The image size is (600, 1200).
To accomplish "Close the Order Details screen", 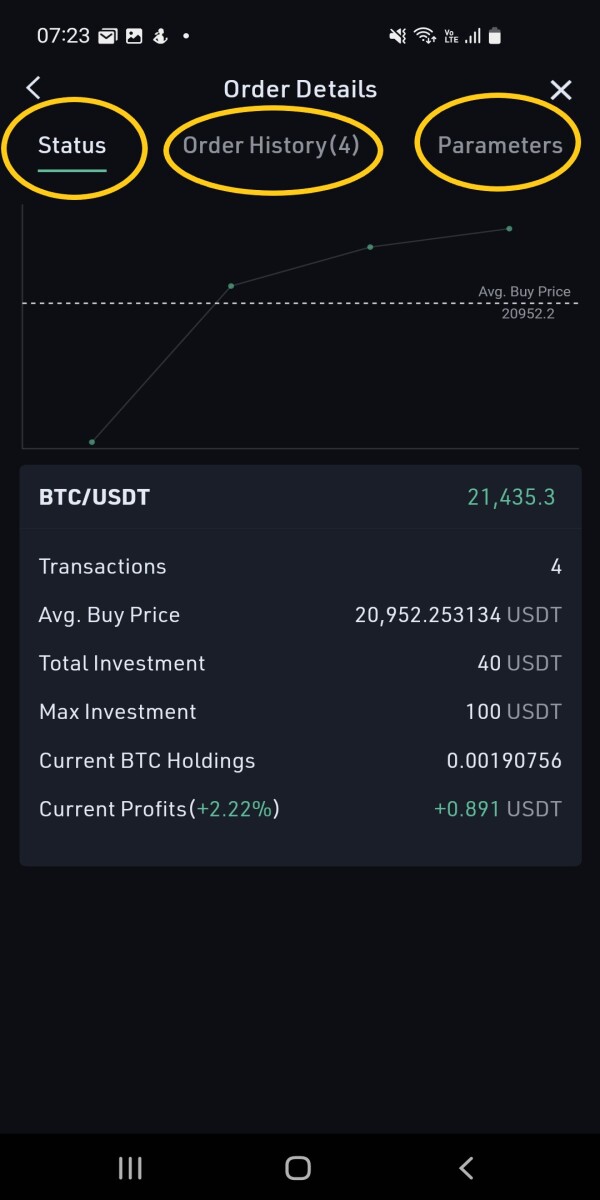I will [x=561, y=90].
